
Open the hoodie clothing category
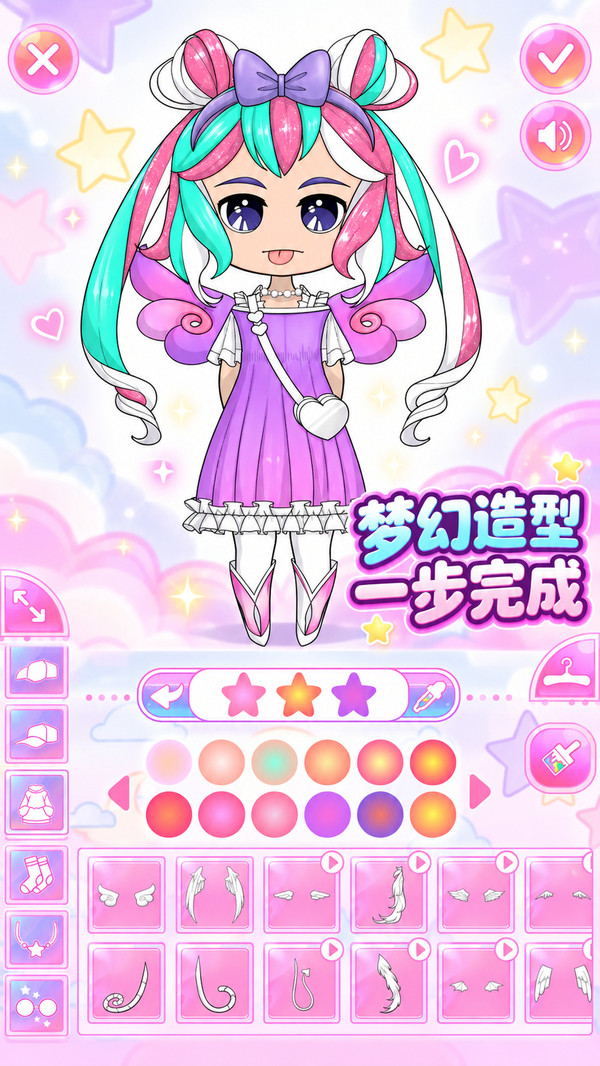point(37,802)
